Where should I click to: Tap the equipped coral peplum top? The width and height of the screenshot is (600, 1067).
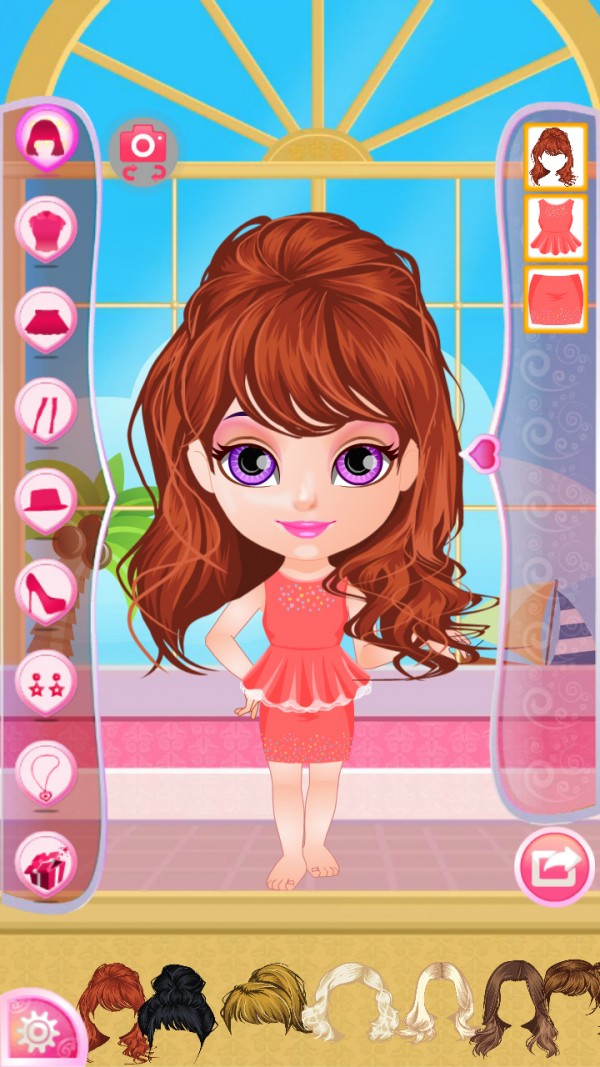[x=554, y=227]
